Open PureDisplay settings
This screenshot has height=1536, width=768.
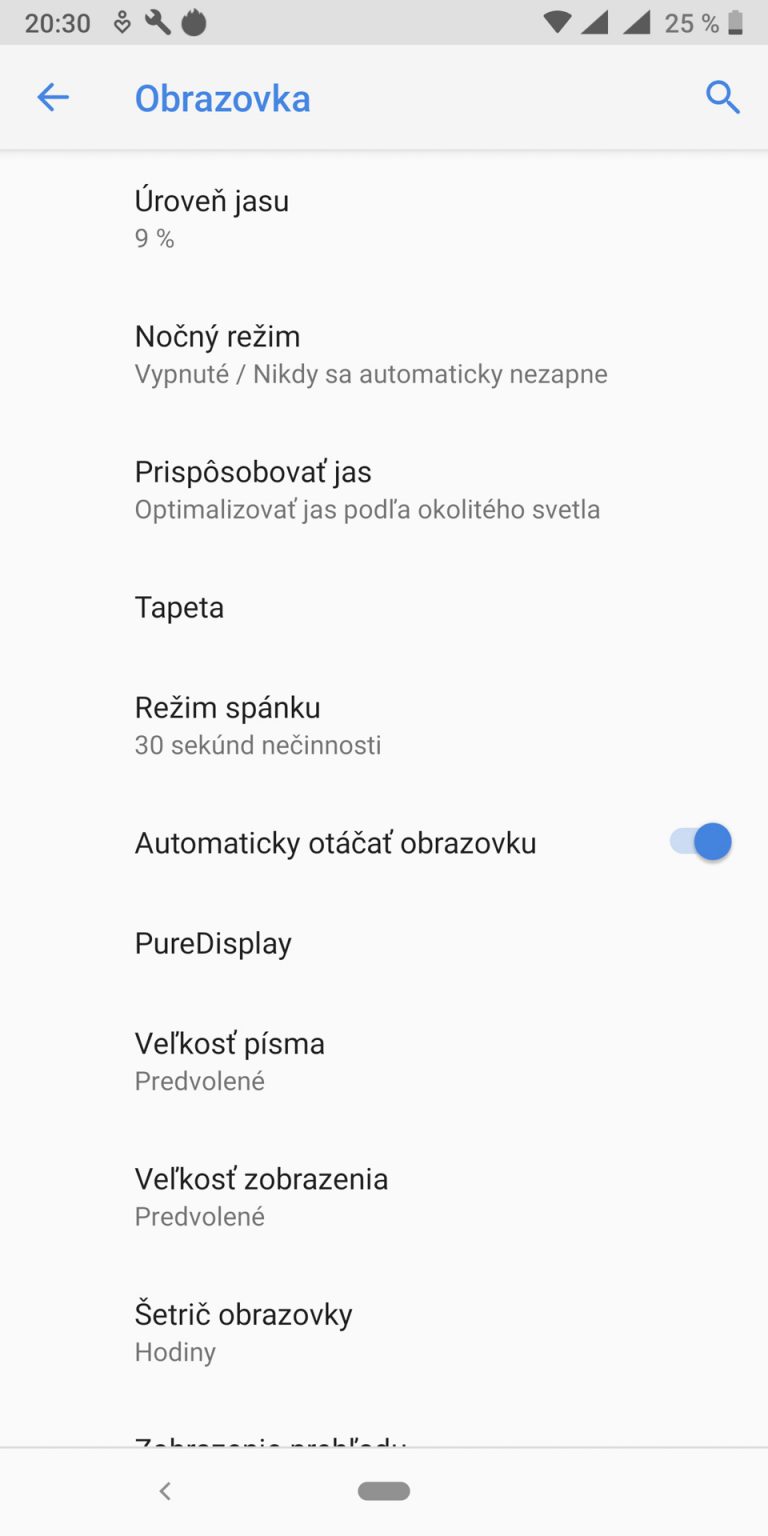(384, 943)
